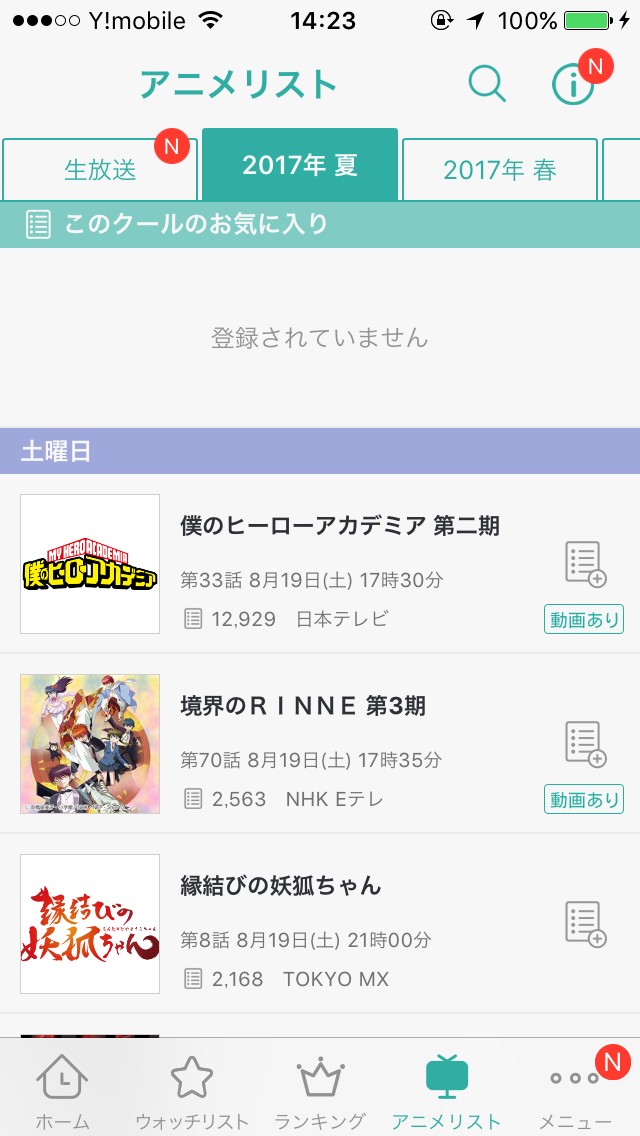Open the info icon with notification badge
640x1136 pixels.
[574, 85]
